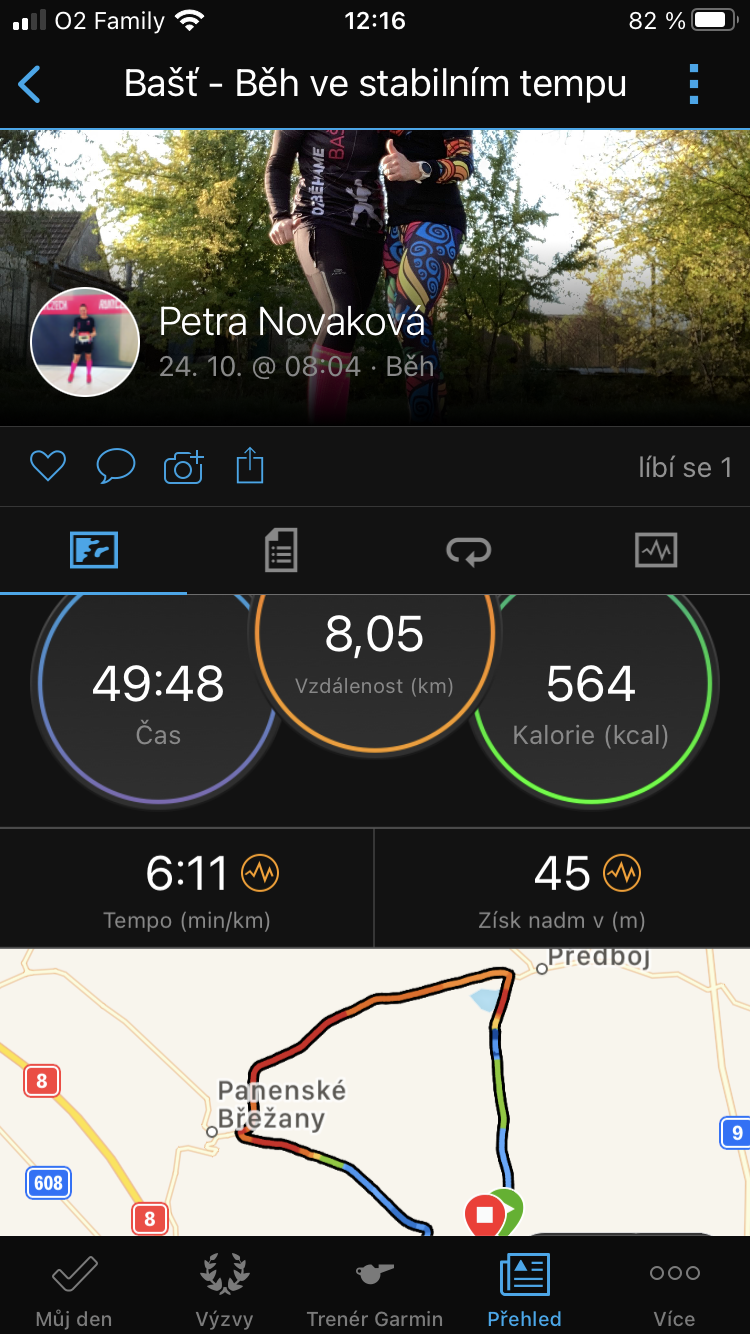Switch to the charts tab
This screenshot has height=1334, width=750.
pyautogui.click(x=656, y=550)
